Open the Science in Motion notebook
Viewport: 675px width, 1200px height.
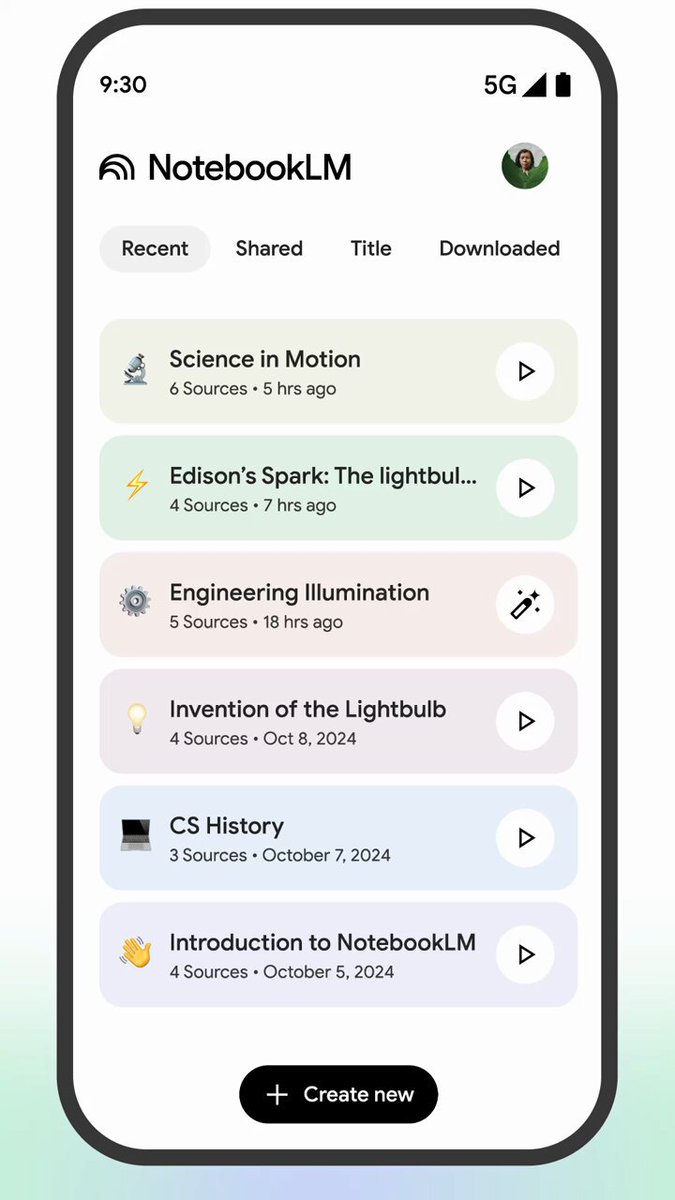[338, 372]
